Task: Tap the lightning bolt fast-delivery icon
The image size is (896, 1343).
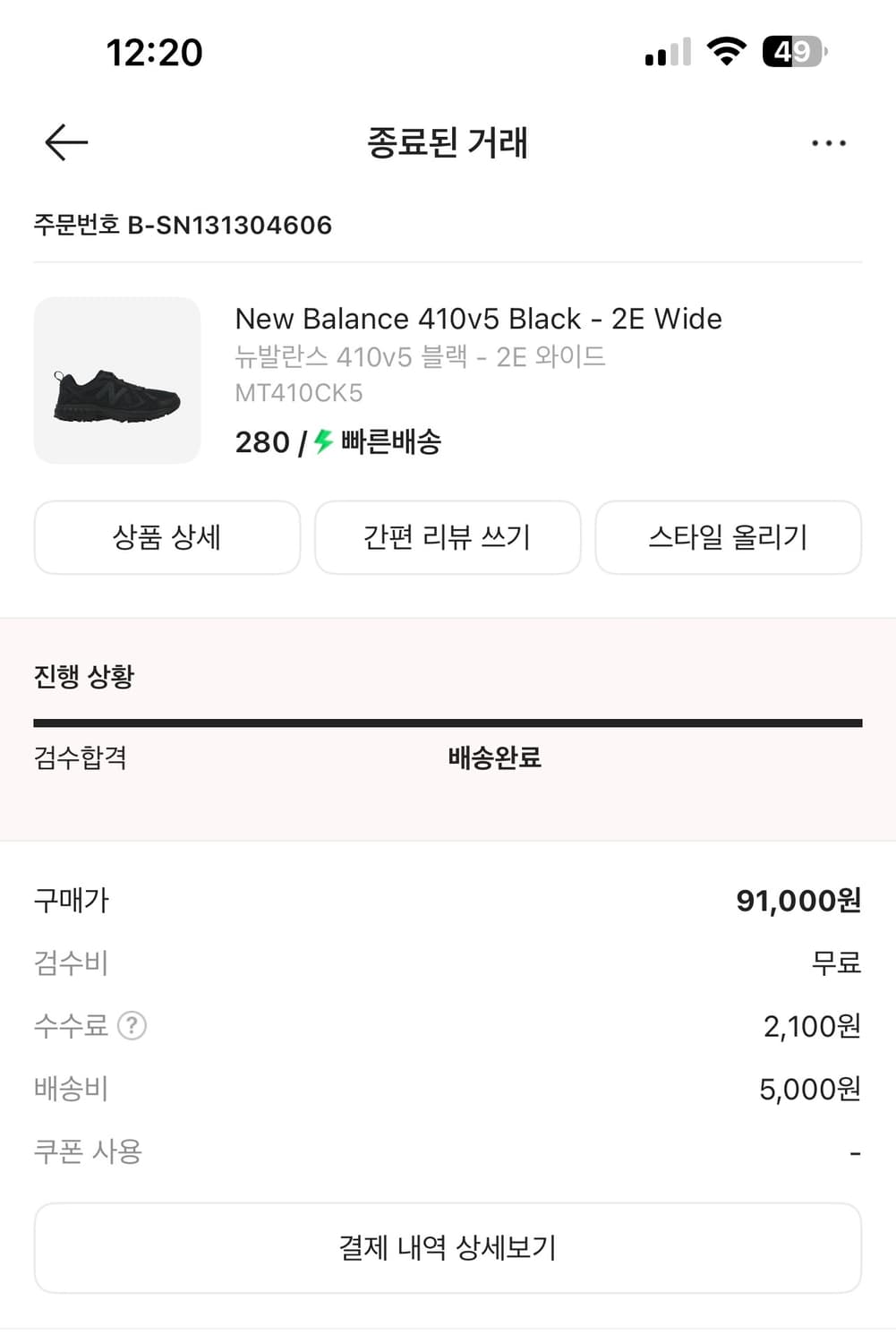Action: [322, 441]
